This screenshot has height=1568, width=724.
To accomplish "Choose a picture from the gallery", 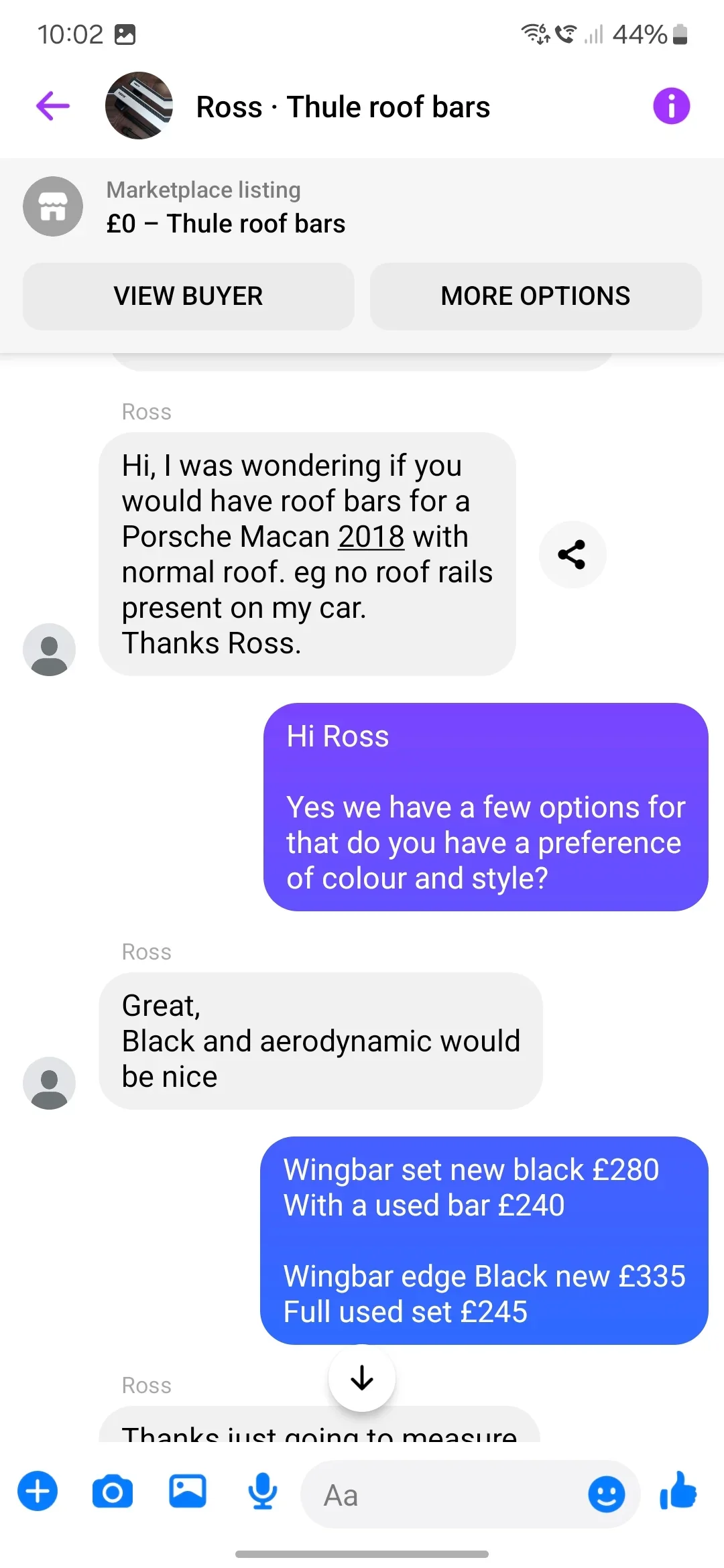I will click(188, 1492).
